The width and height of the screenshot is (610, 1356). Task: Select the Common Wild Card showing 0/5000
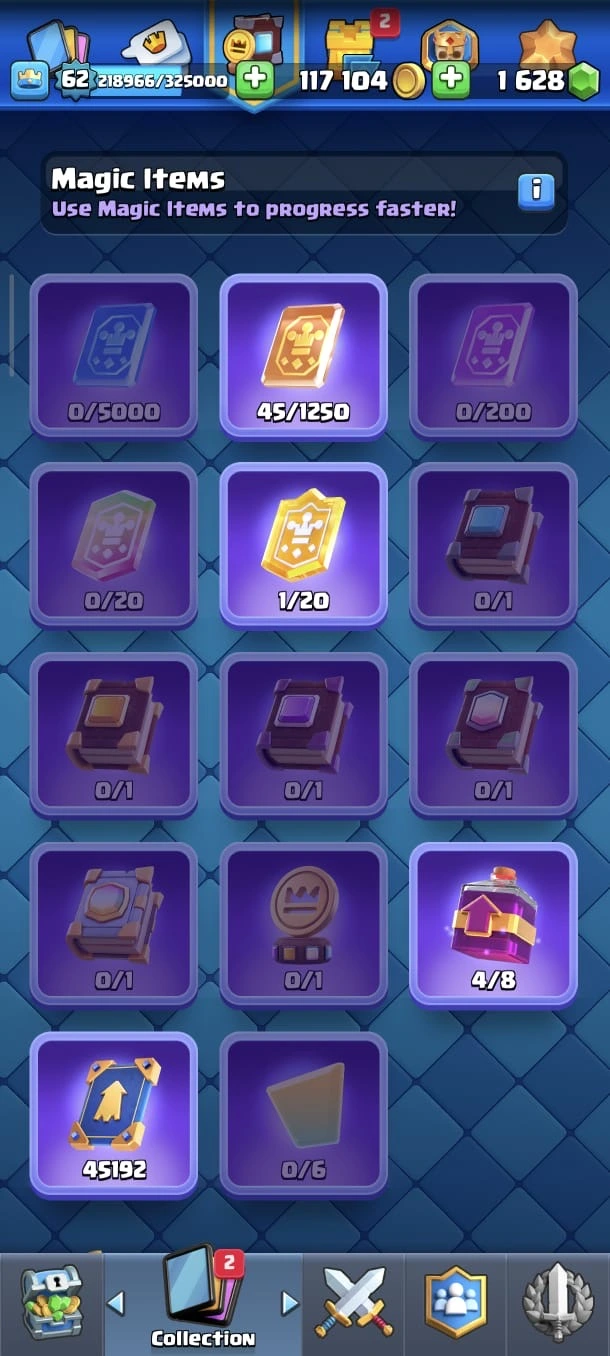tap(113, 355)
